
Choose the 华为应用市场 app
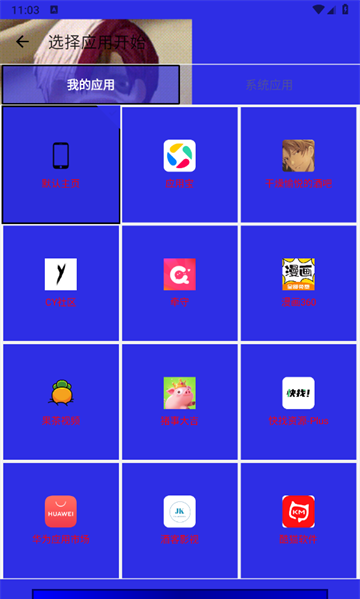pyautogui.click(x=61, y=520)
